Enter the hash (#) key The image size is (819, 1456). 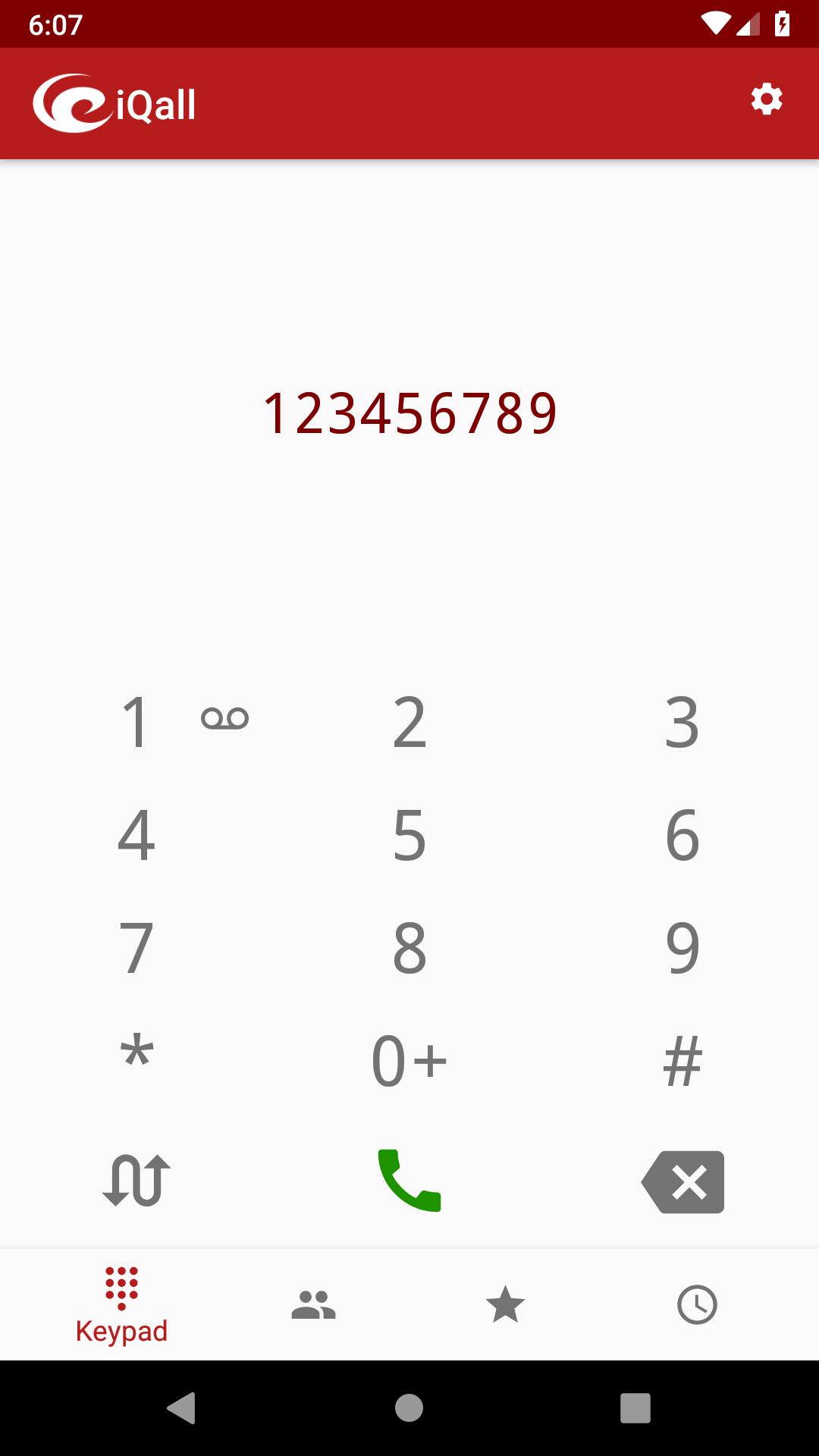[x=682, y=1061]
